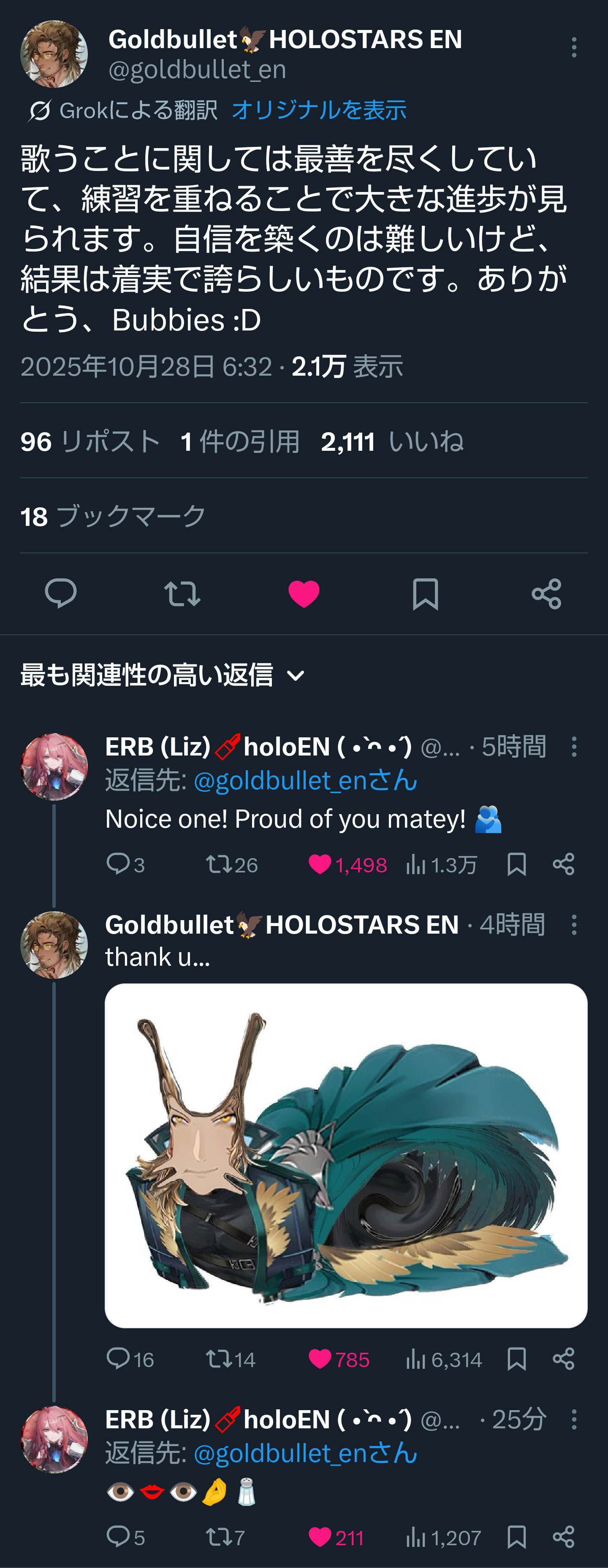Open overflow menu on Goldbullet's main post
Viewport: 608px width, 1568px height.
(573, 47)
